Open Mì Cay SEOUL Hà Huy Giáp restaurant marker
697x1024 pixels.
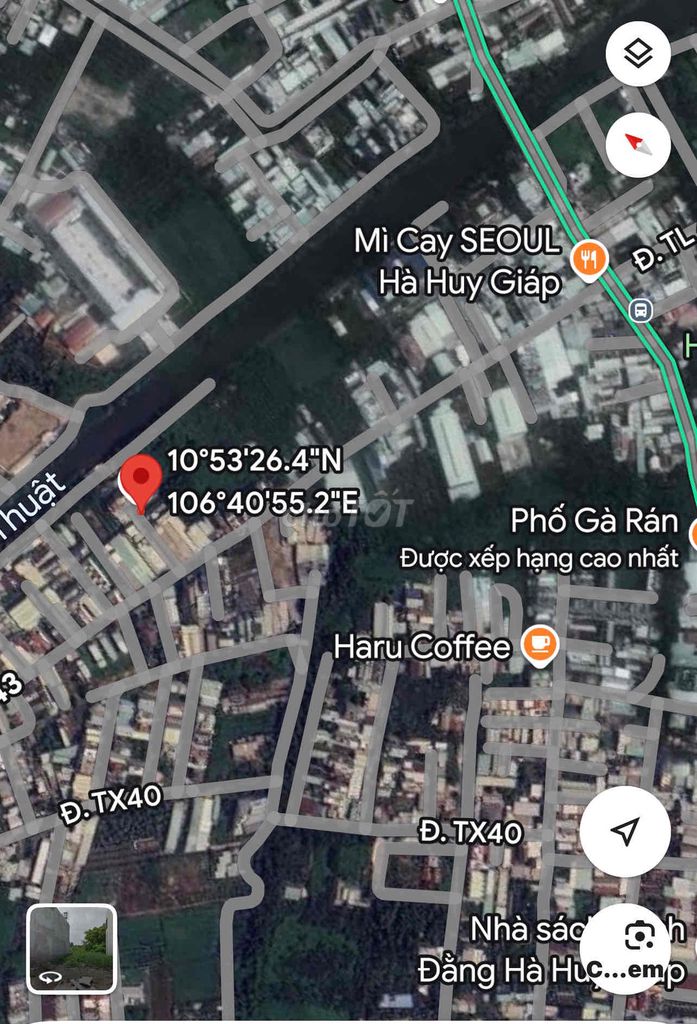[x=590, y=260]
